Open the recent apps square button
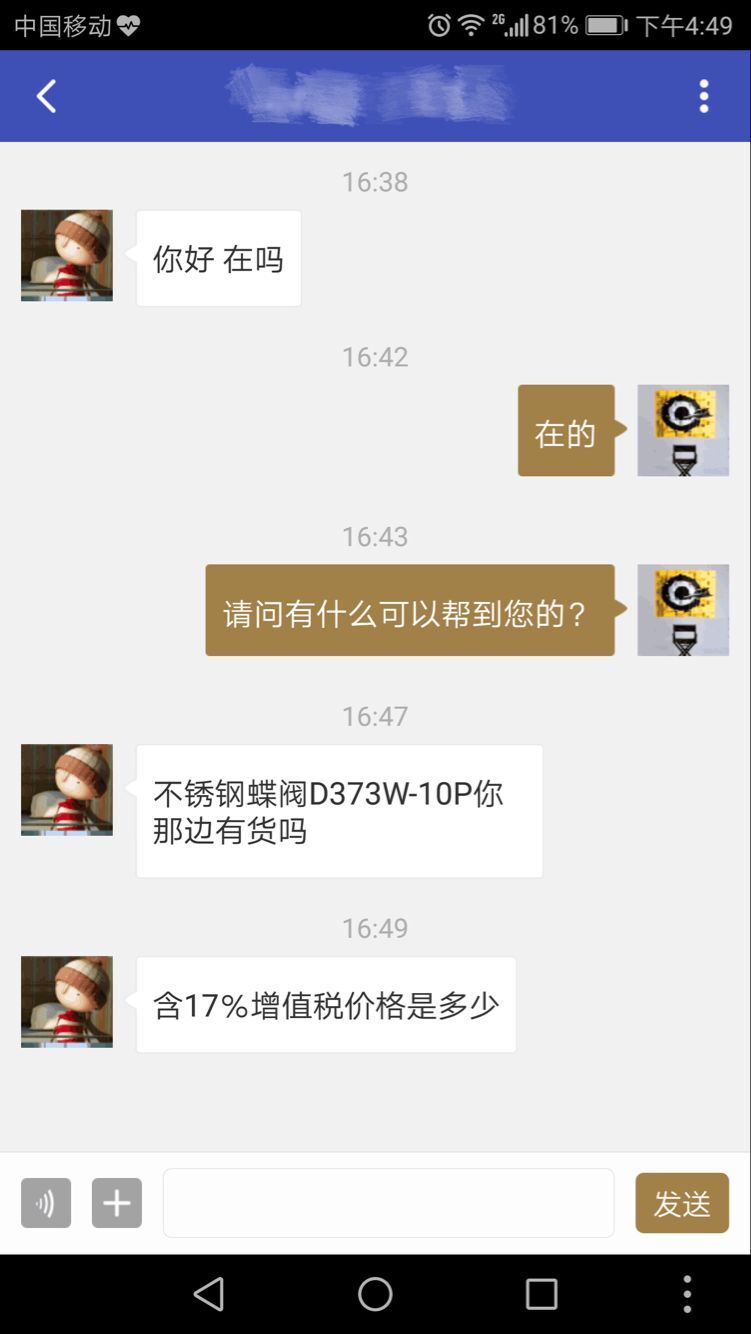 click(541, 1294)
